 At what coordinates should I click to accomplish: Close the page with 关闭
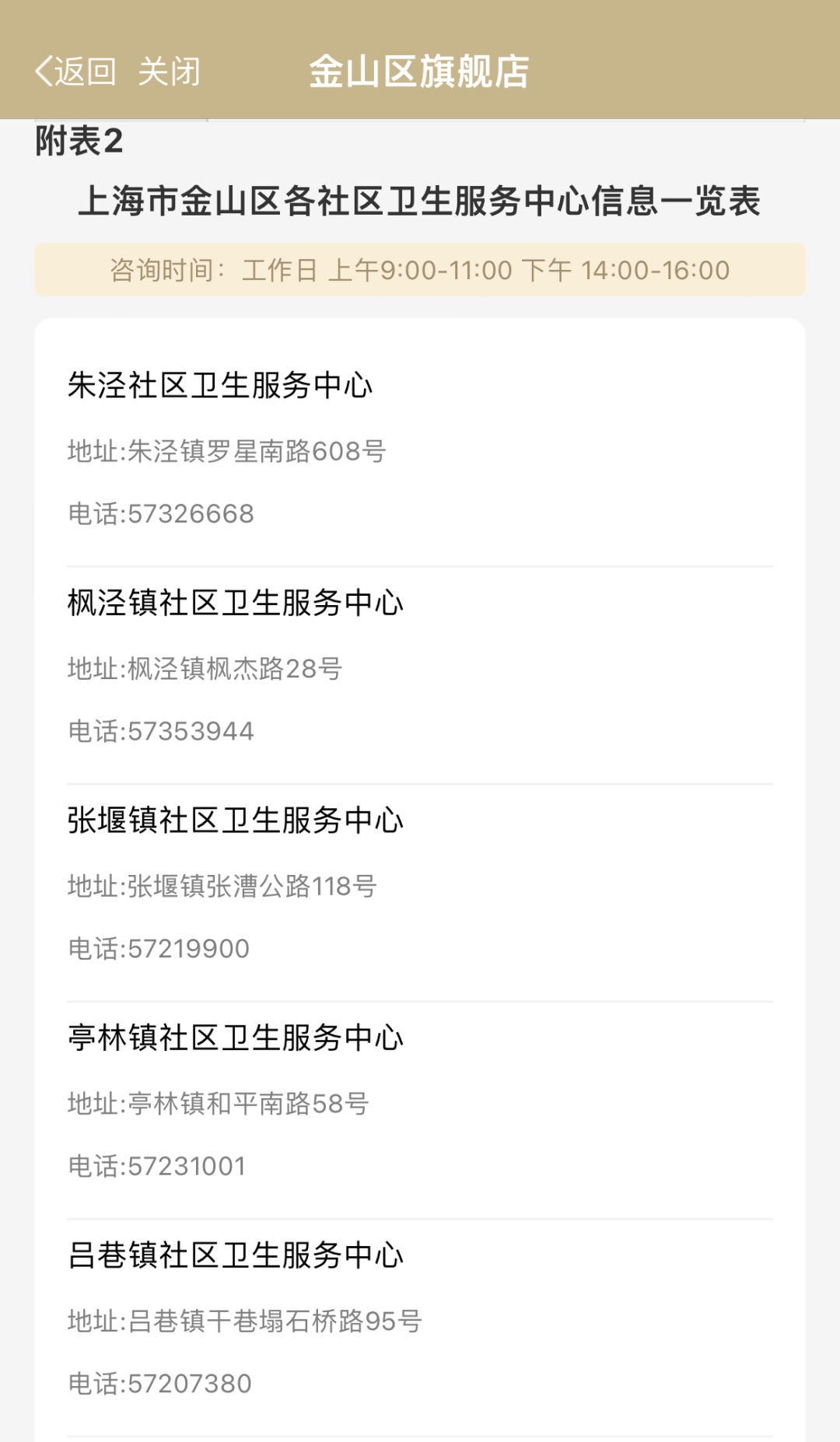click(169, 72)
